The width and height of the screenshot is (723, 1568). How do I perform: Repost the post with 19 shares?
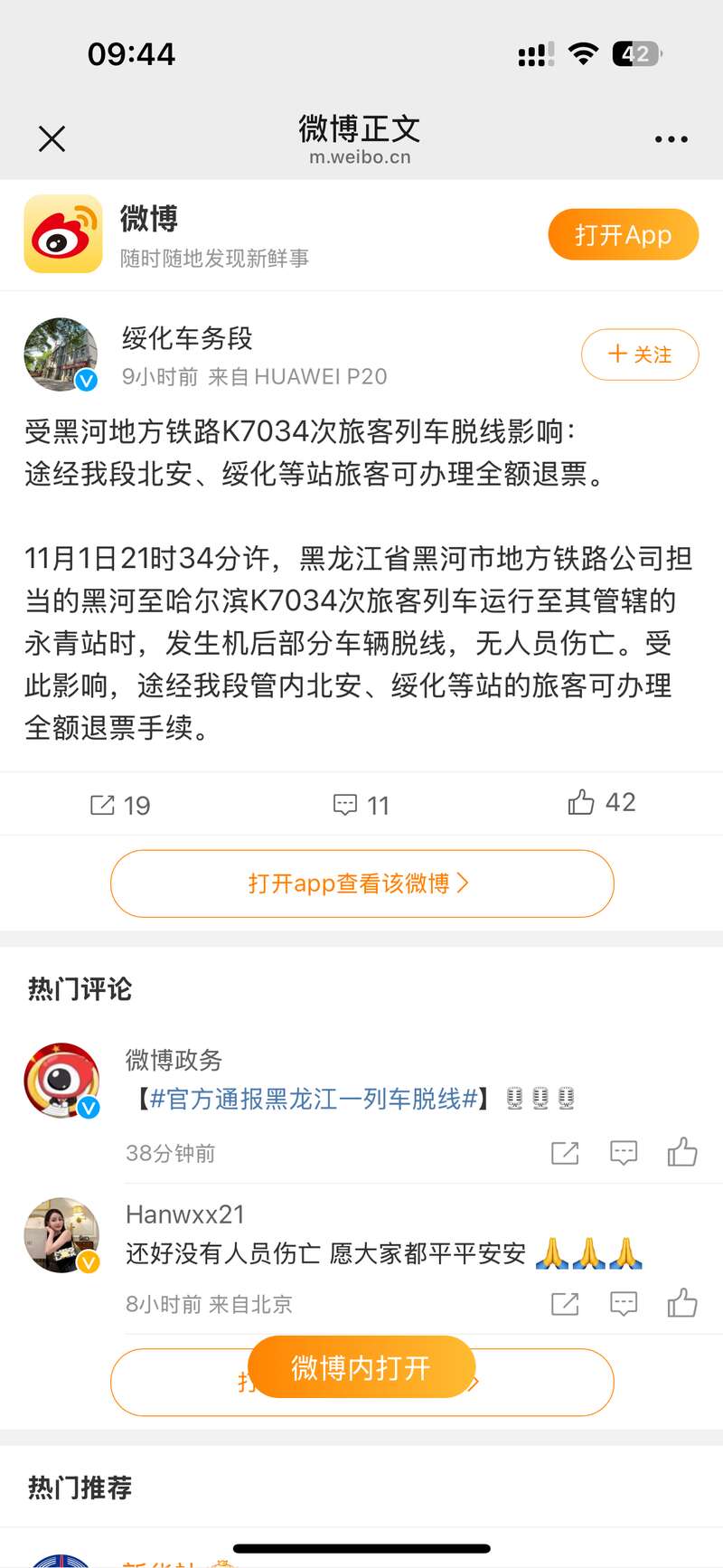[120, 805]
